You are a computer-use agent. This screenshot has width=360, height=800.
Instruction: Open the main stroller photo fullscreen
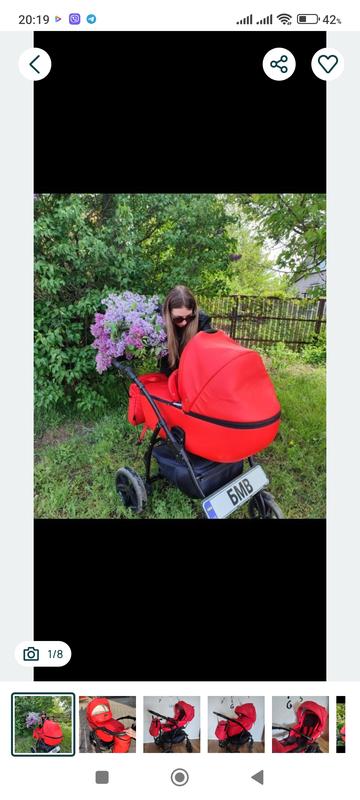coord(180,356)
